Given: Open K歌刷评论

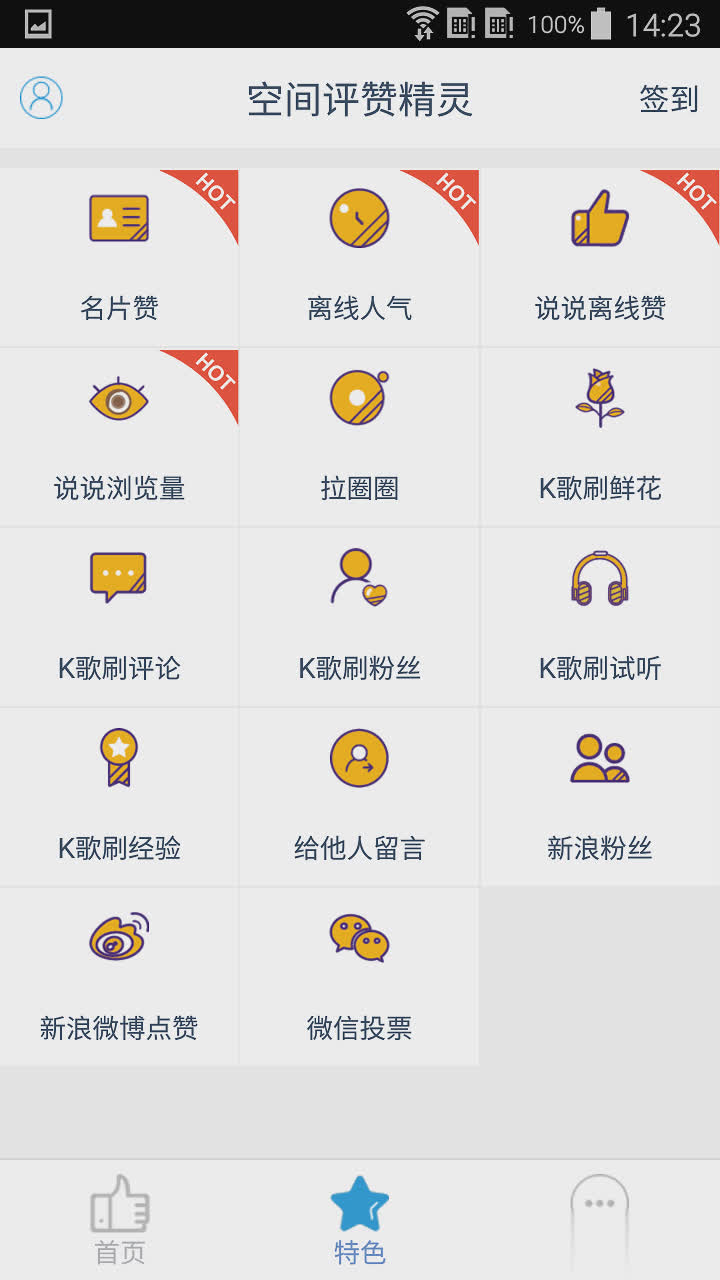Looking at the screenshot, I should pyautogui.click(x=119, y=617).
